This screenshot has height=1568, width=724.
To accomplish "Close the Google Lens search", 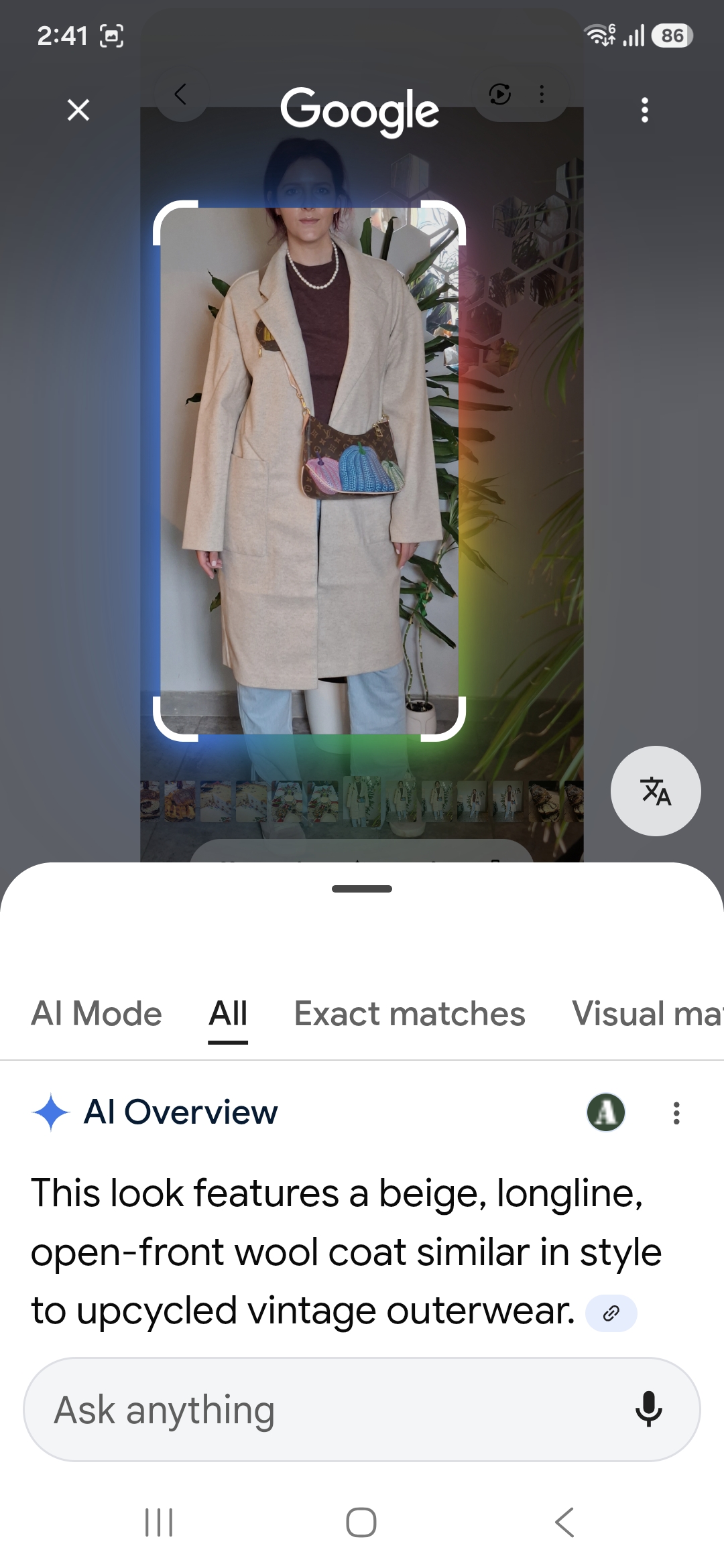I will pos(78,110).
